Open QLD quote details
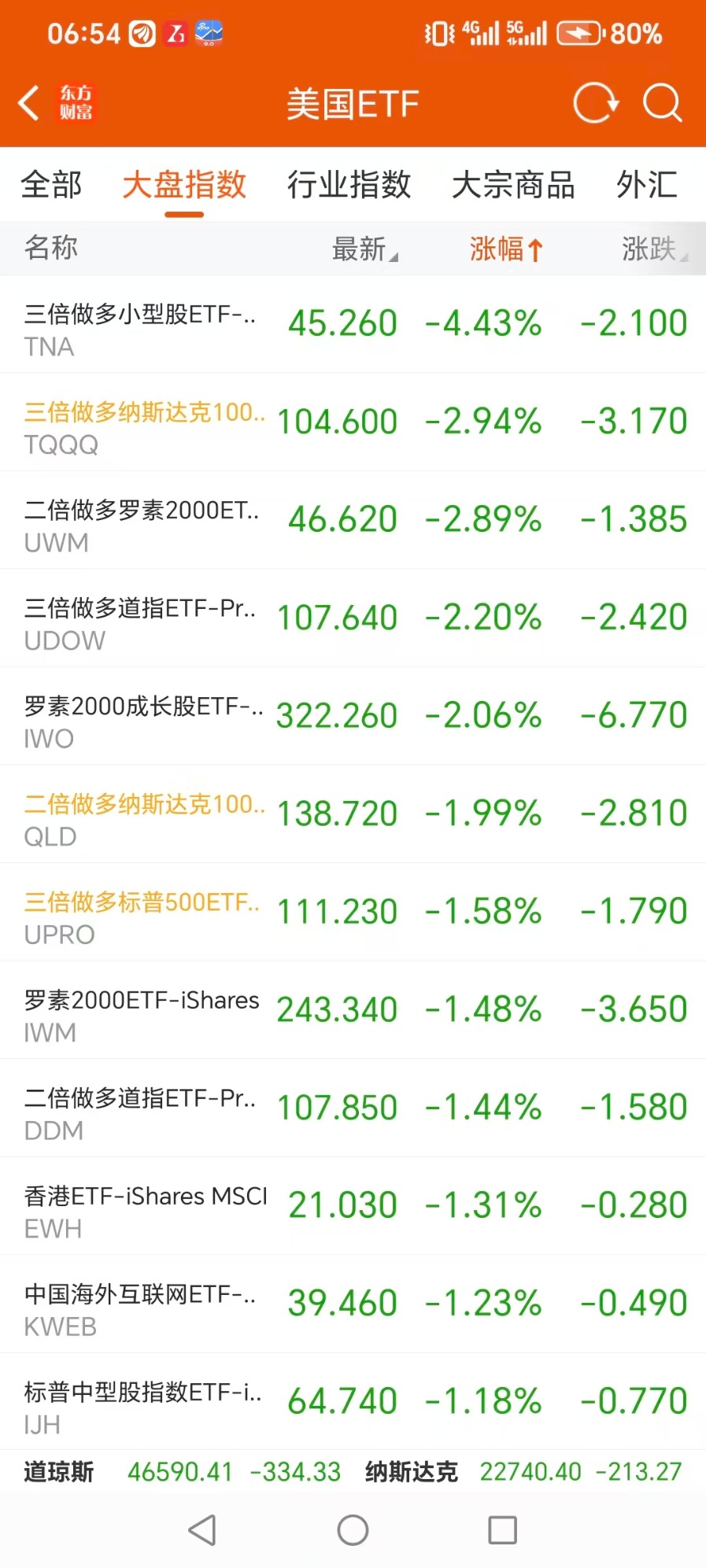 [x=353, y=814]
